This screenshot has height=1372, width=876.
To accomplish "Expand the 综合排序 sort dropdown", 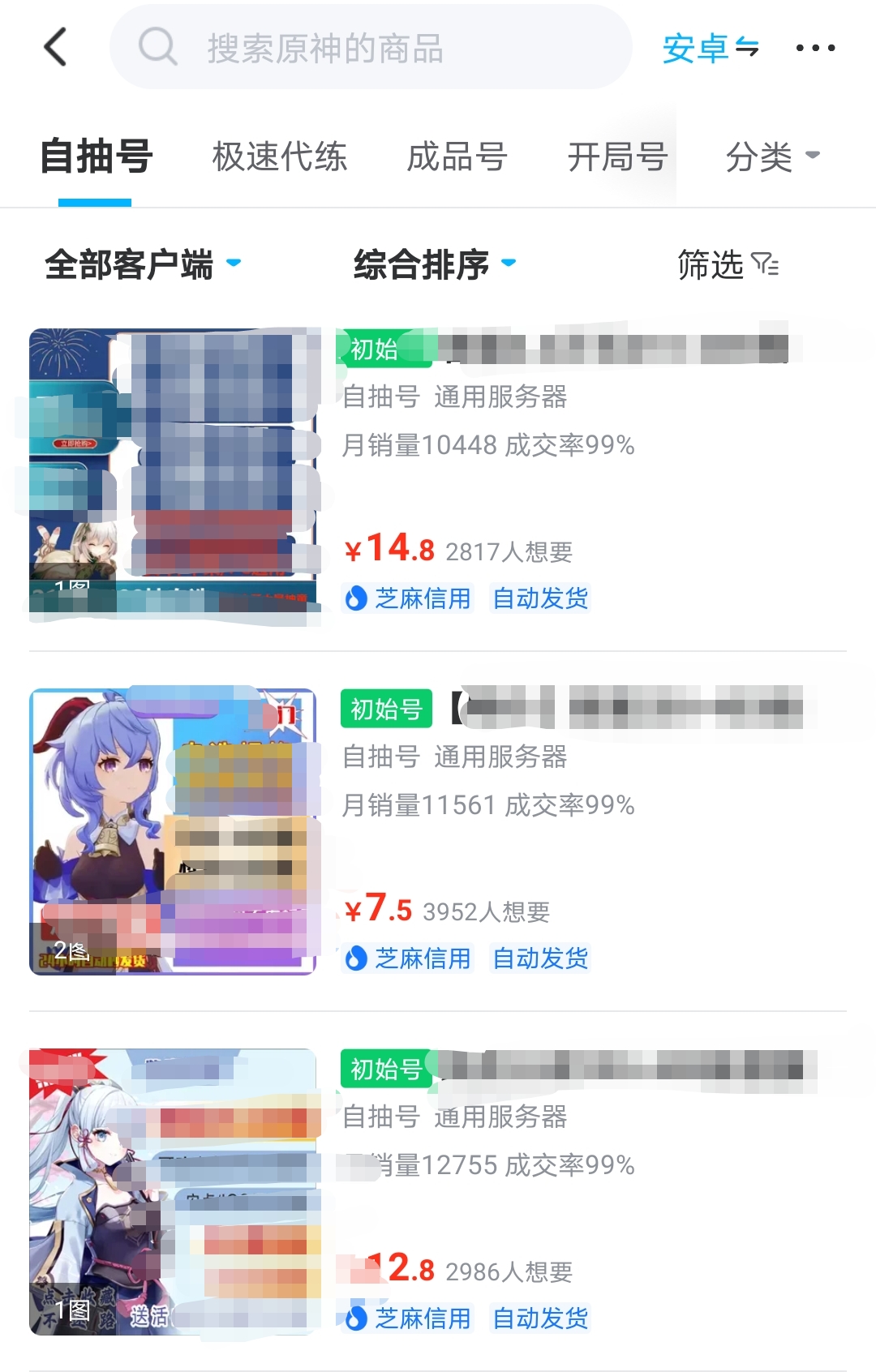I will 435,264.
